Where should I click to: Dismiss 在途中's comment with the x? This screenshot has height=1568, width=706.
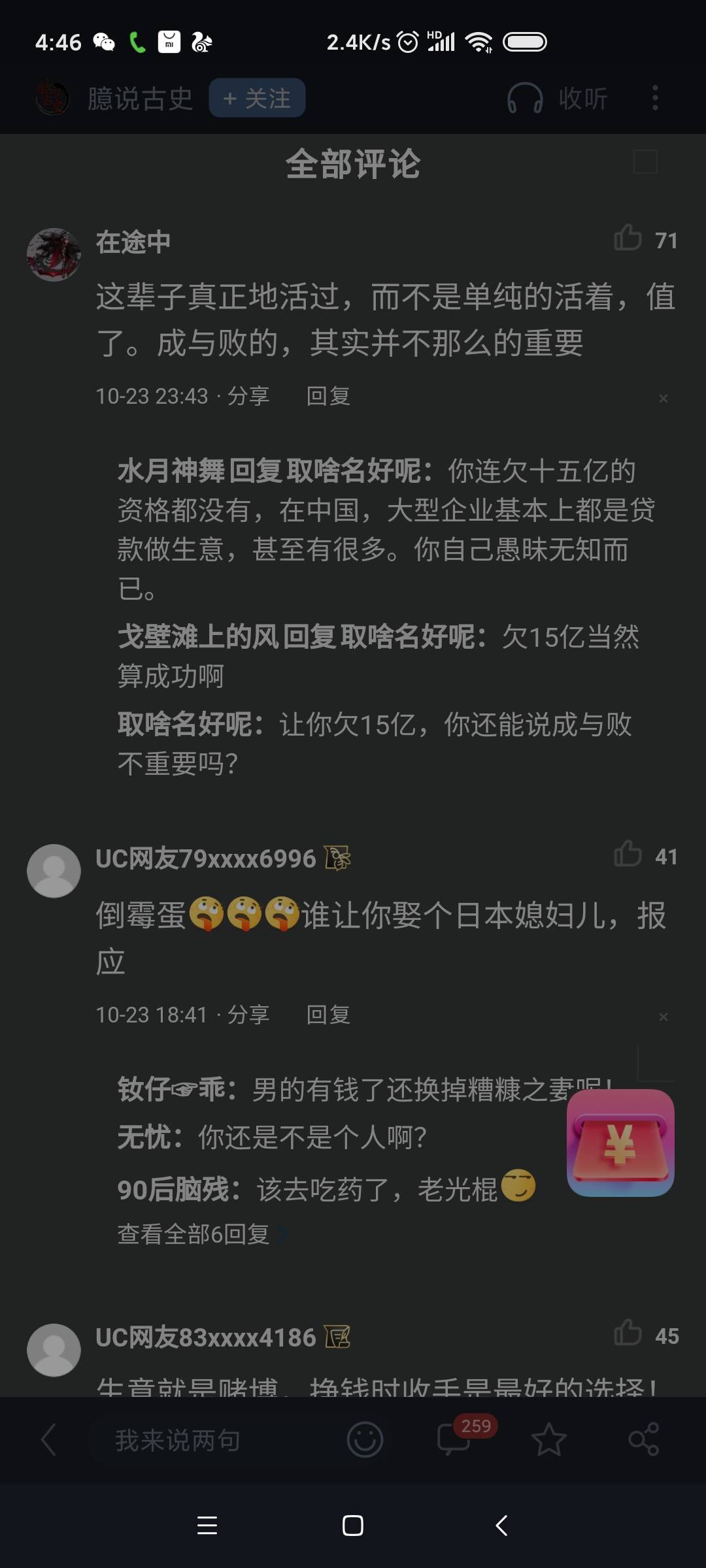pos(663,399)
